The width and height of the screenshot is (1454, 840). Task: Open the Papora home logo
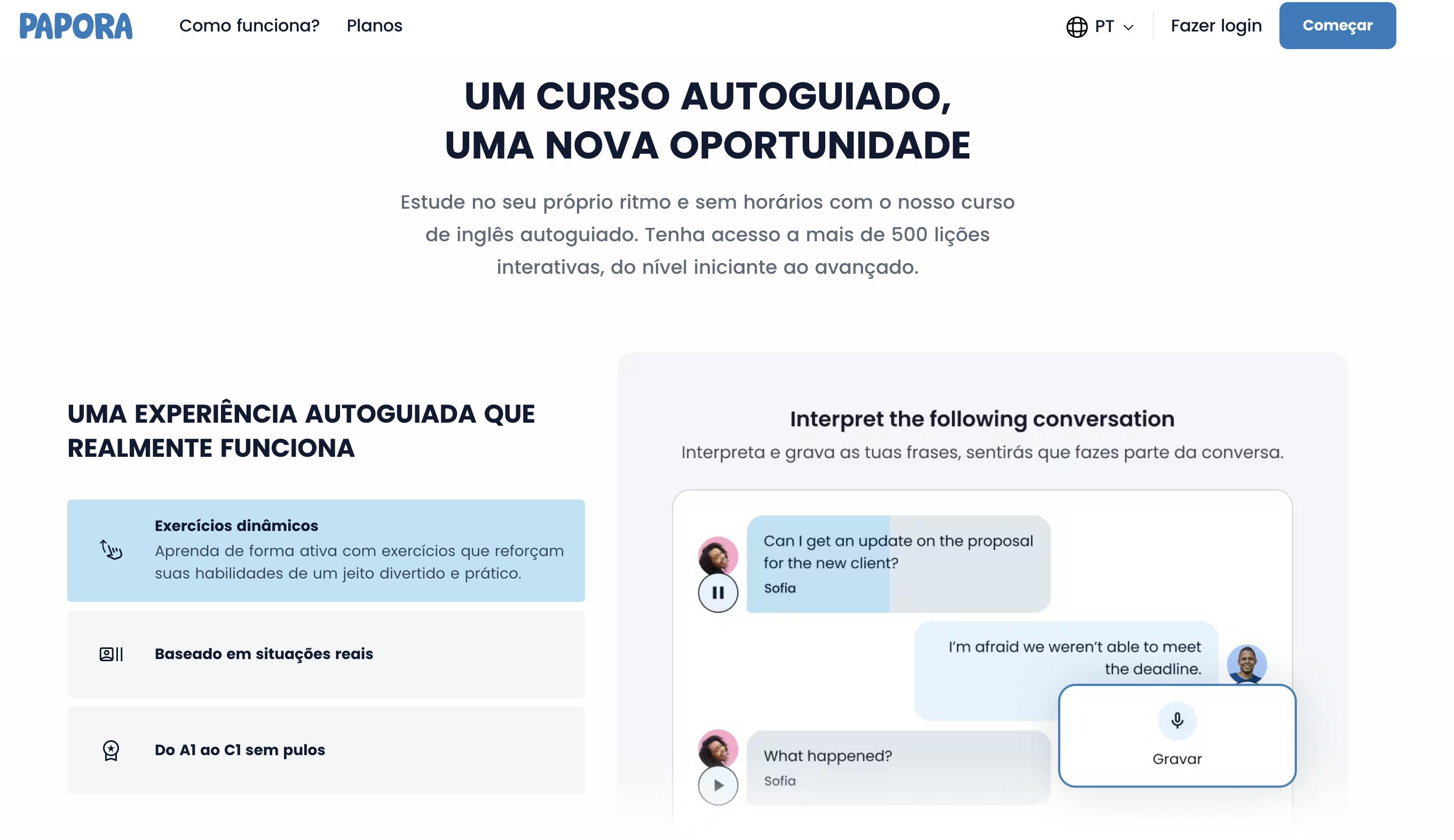[x=76, y=26]
